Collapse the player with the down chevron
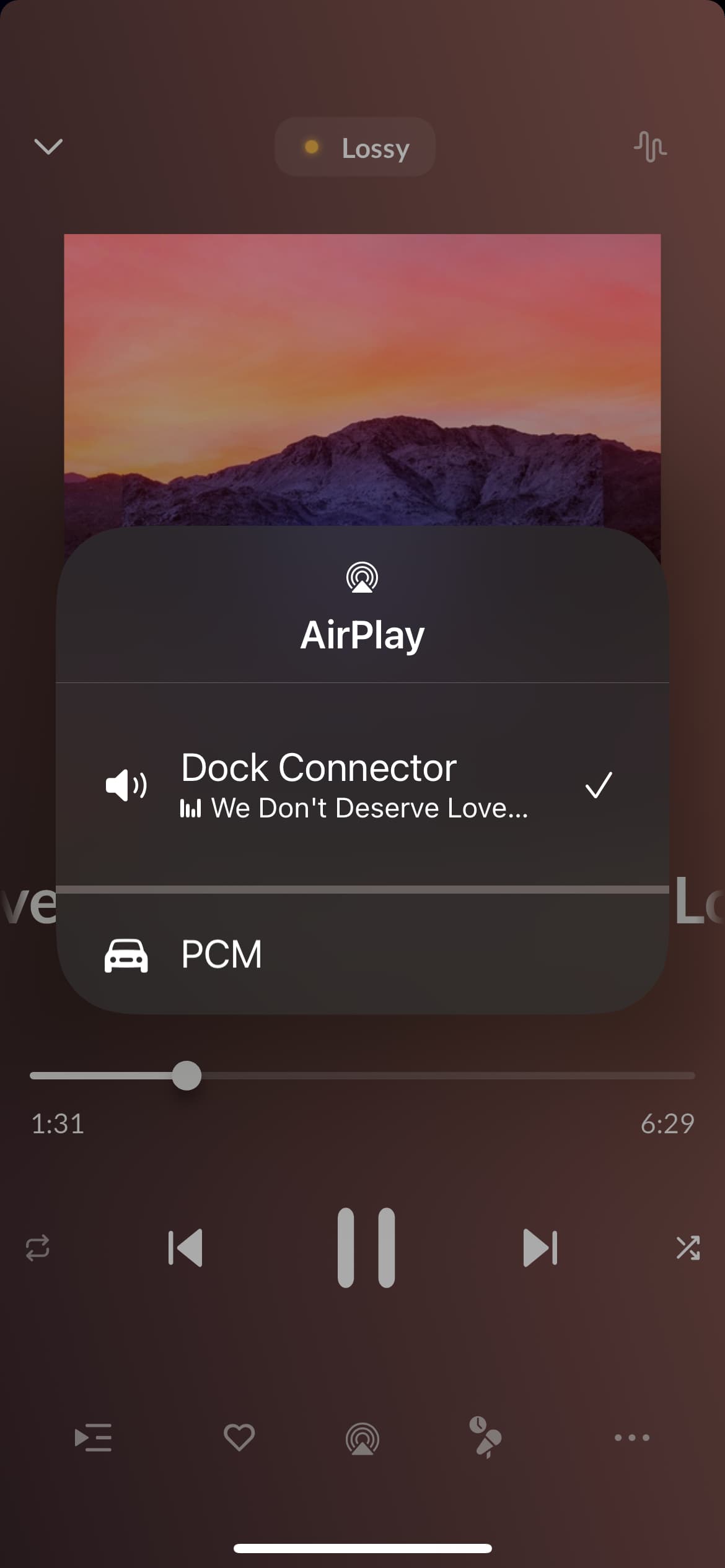Screen dimensions: 725x1568 click(x=48, y=147)
